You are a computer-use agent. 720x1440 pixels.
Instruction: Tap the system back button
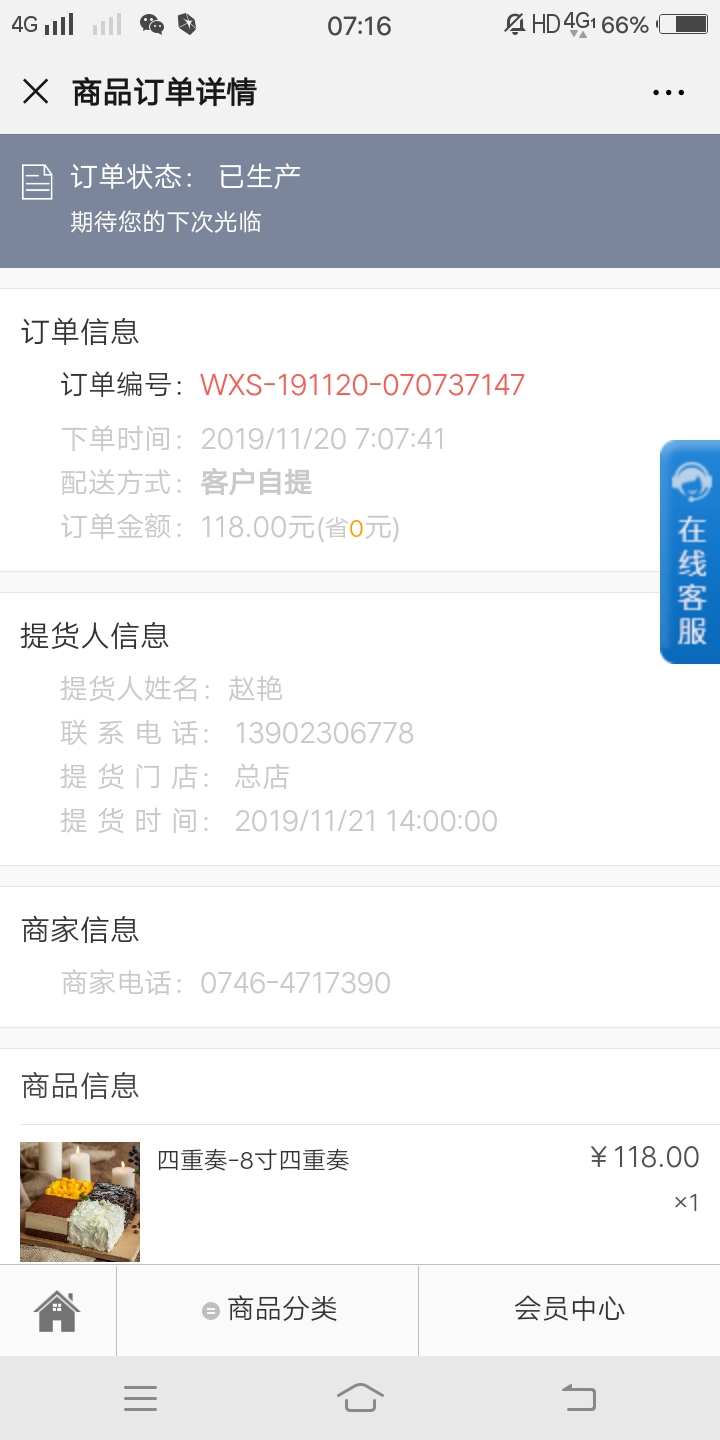(578, 1397)
